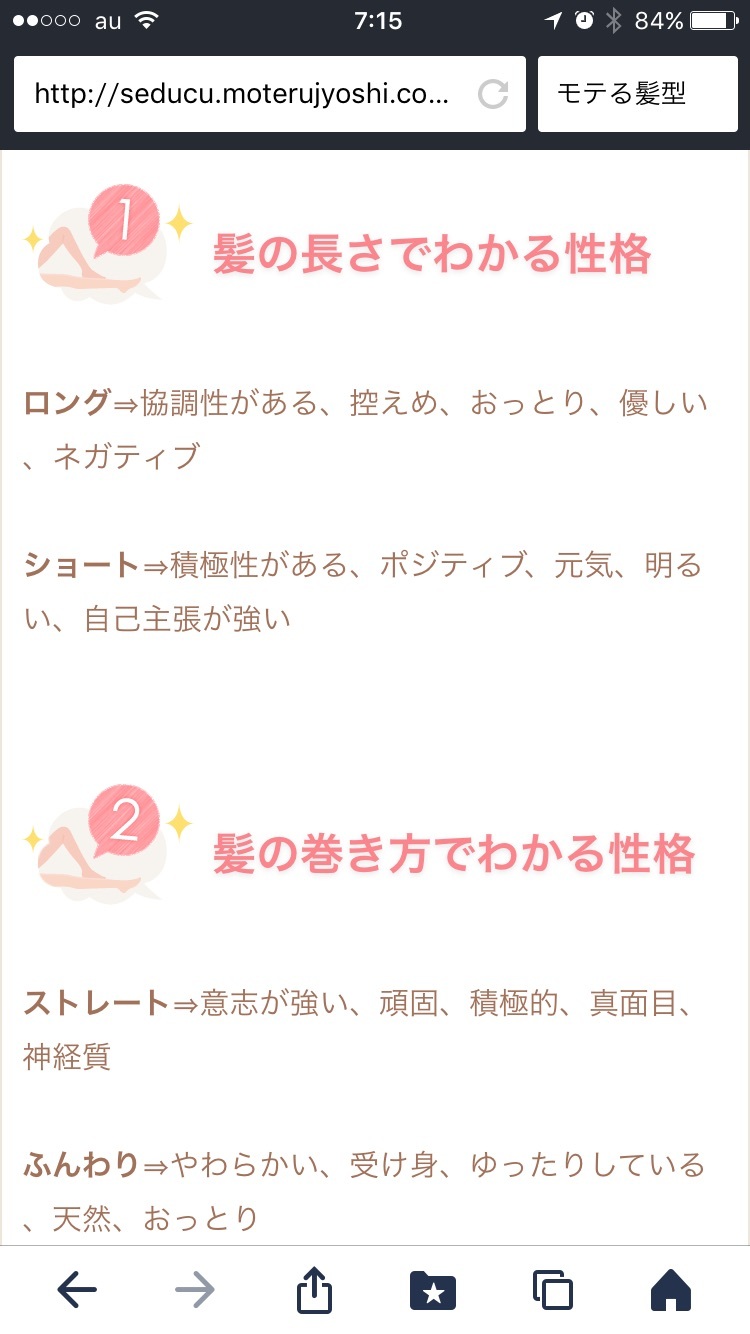
Task: Tap the URL address field
Action: click(x=269, y=94)
